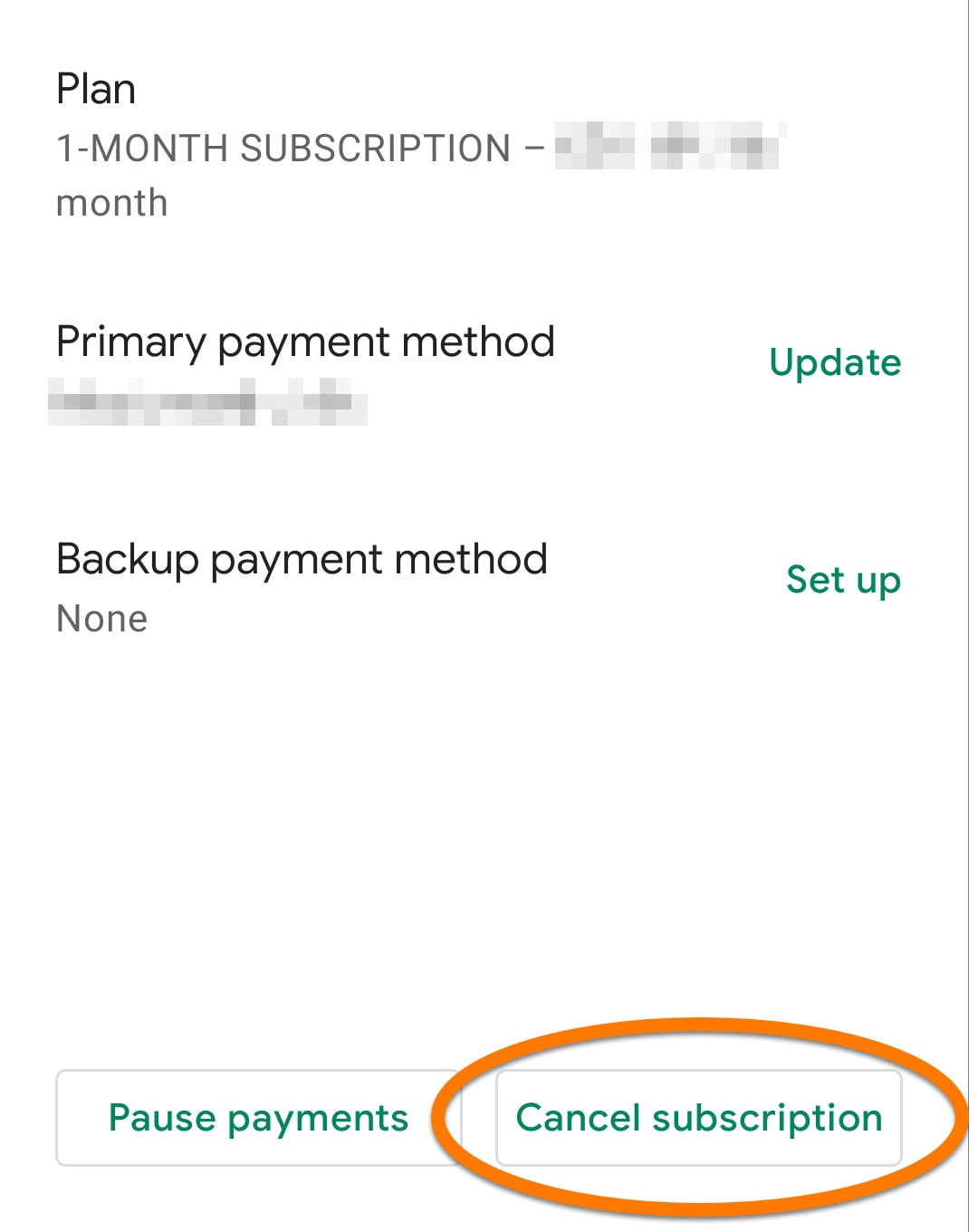This screenshot has width=978, height=1232.
Task: Click the None text under backup payment method
Action: (101, 619)
